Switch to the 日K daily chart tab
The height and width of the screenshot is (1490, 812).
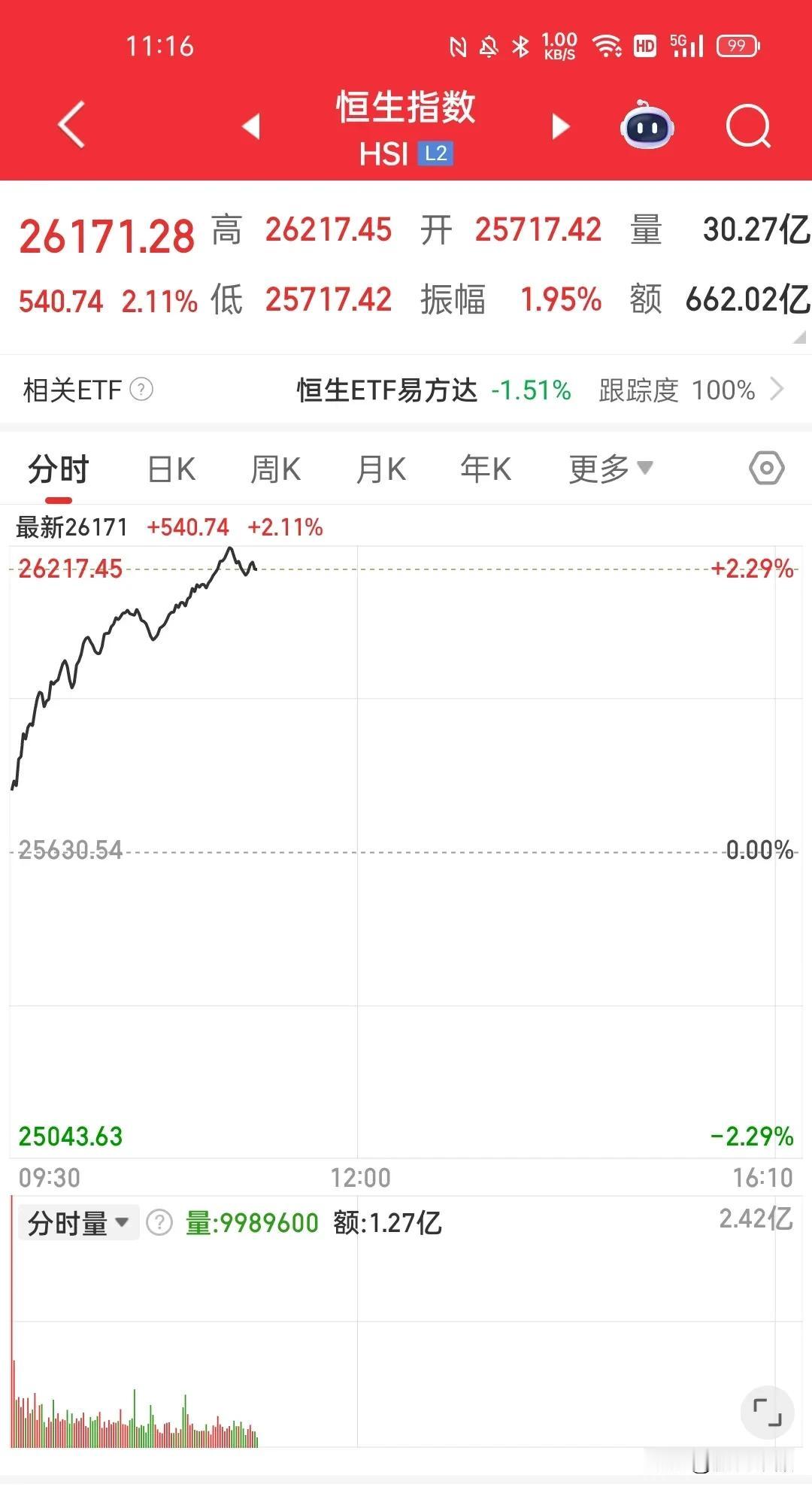[171, 468]
